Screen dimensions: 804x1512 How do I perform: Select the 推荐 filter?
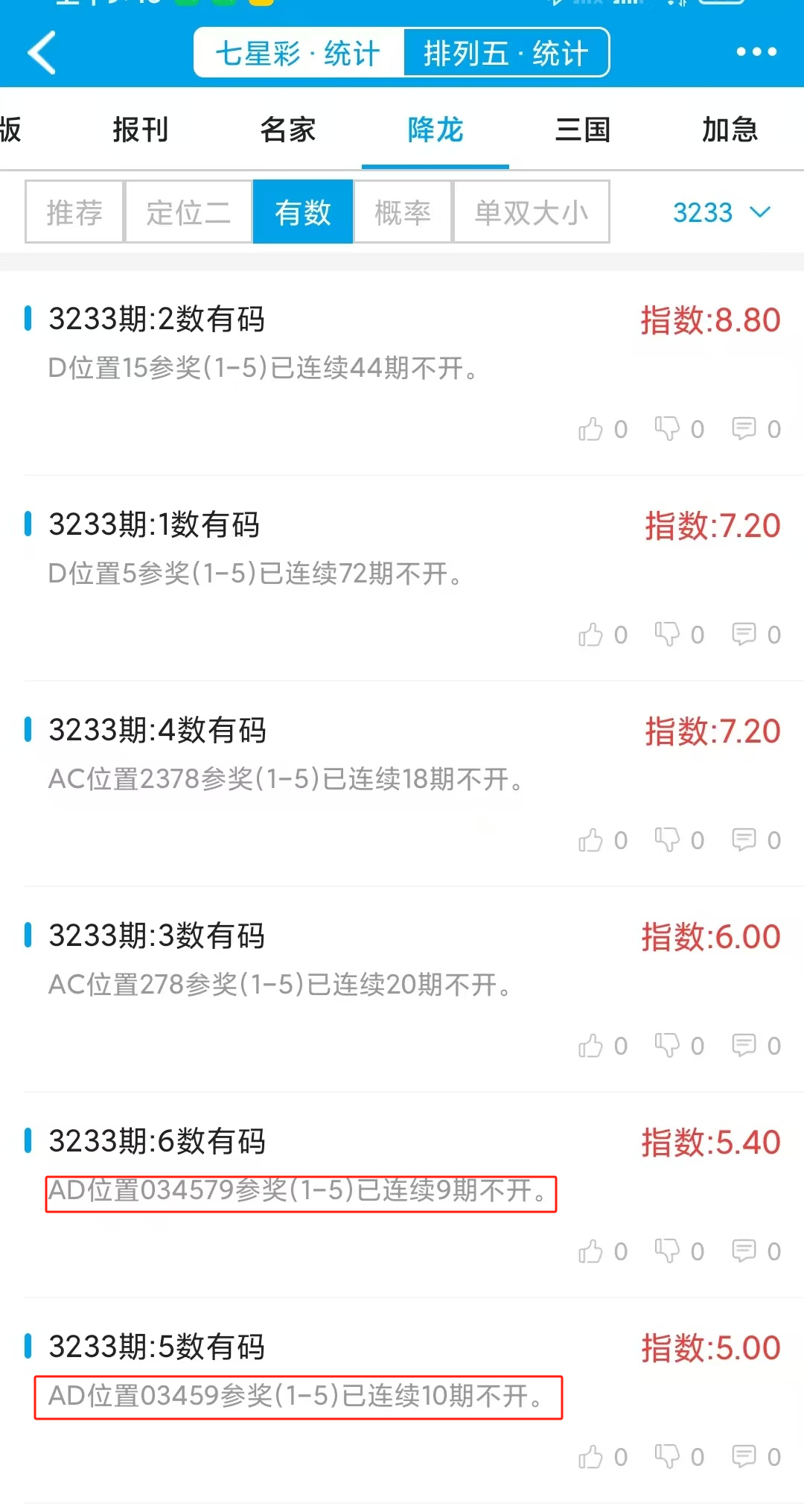74,212
